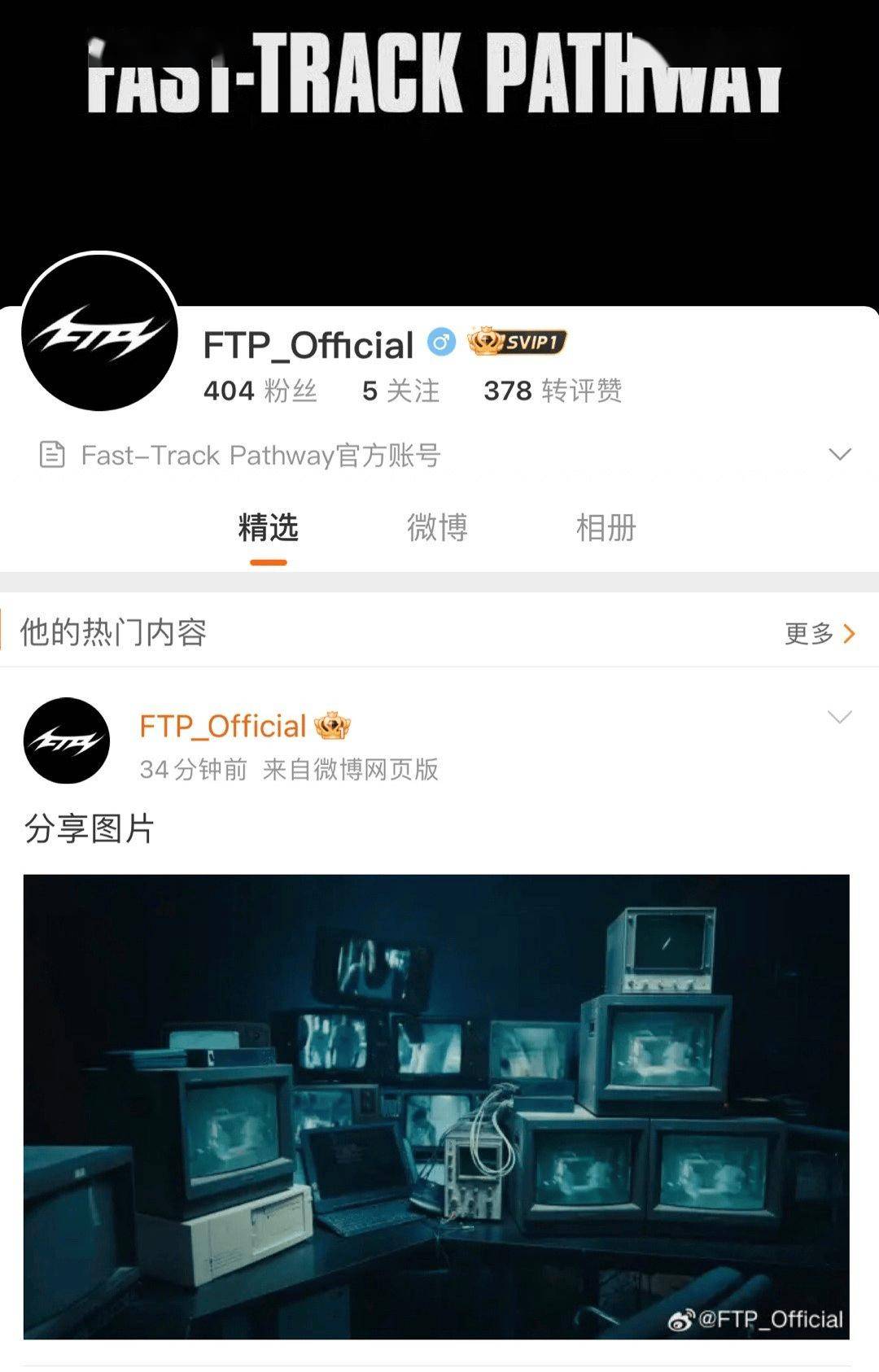Open the FTP_Official profile avatar
879x1372 pixels.
pos(99,332)
